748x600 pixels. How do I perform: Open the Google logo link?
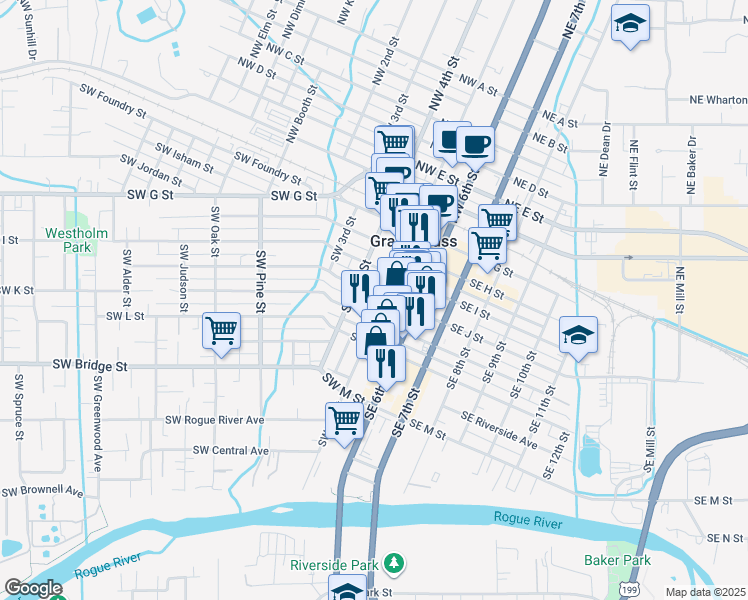tap(32, 589)
